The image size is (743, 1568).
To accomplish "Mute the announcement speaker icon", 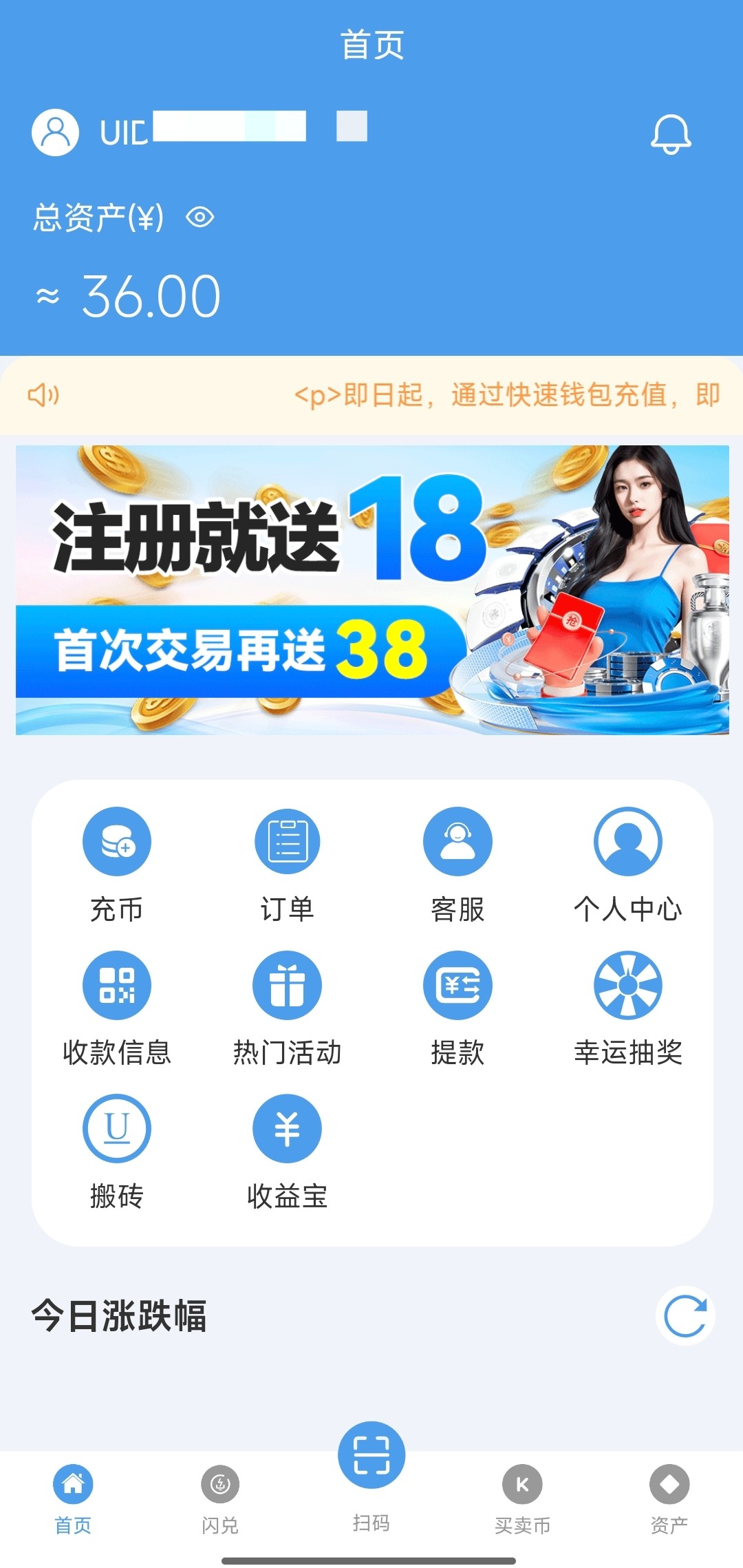I will 43,395.
